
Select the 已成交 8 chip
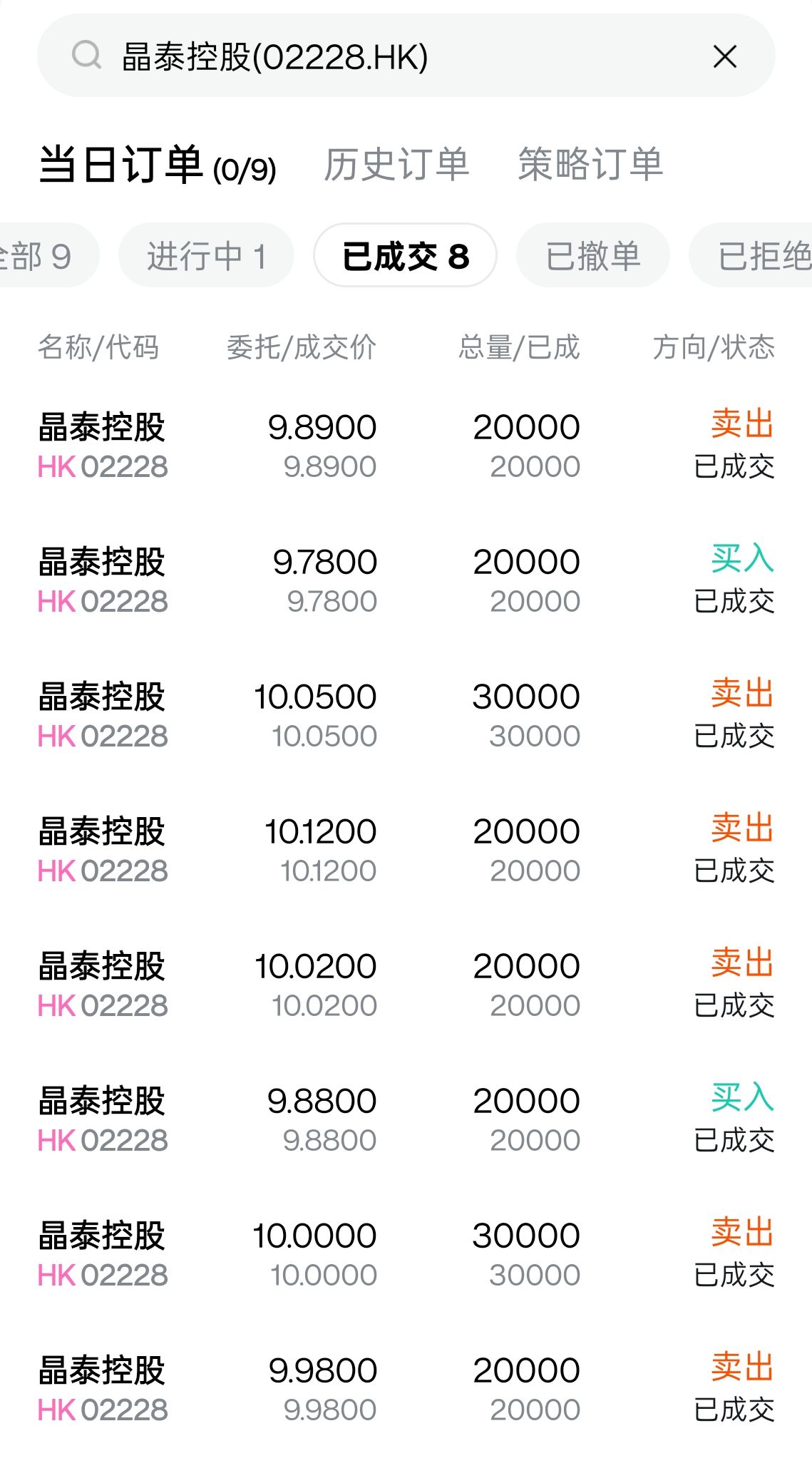pyautogui.click(x=405, y=256)
